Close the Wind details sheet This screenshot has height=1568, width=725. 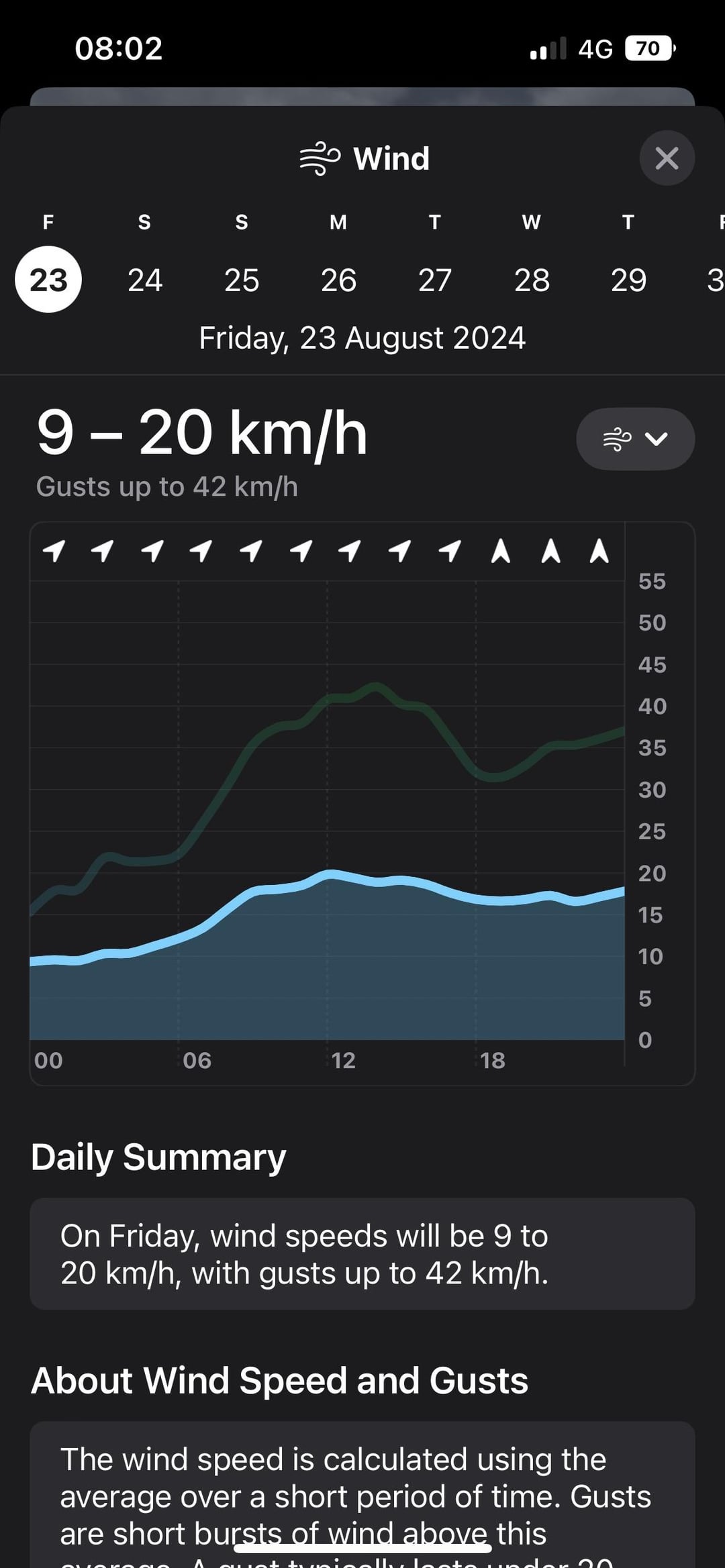tap(666, 158)
